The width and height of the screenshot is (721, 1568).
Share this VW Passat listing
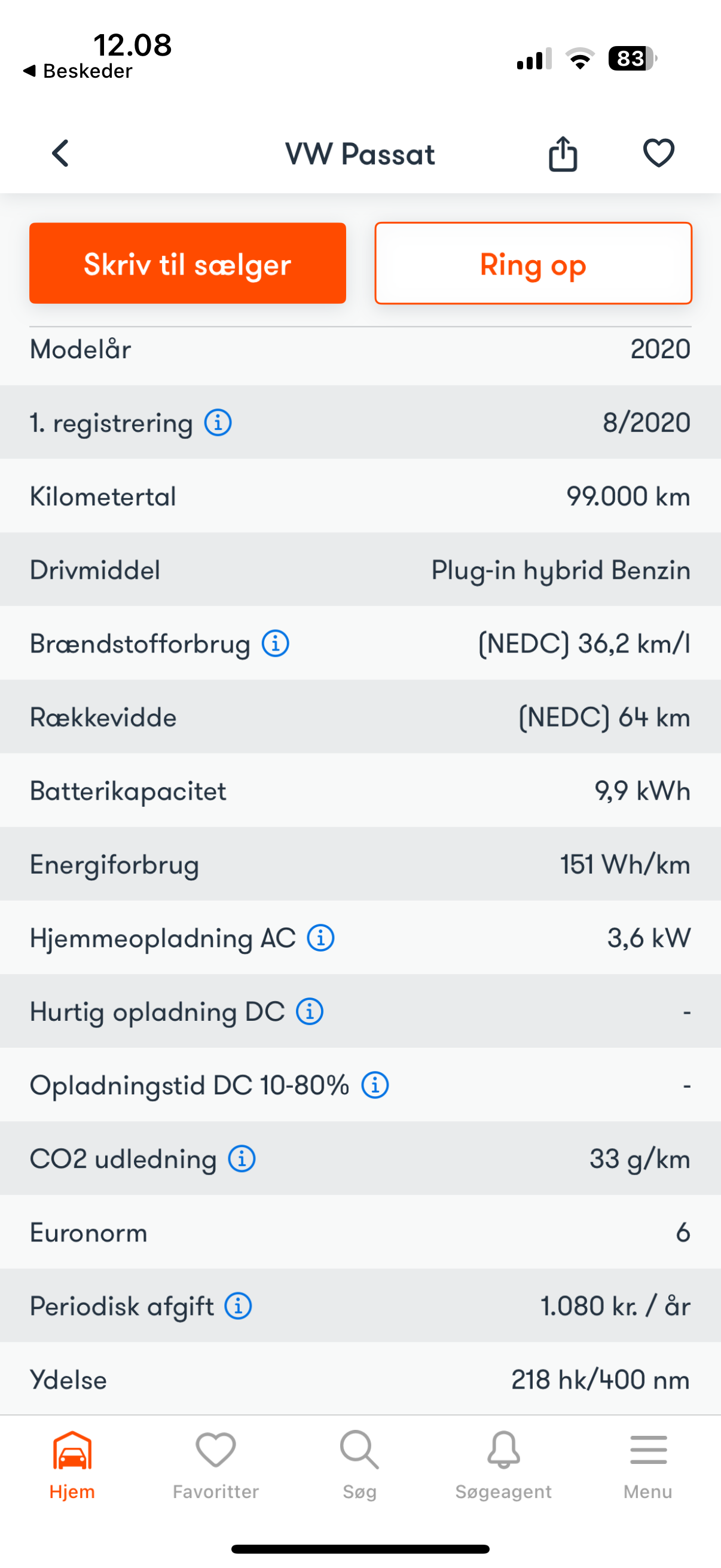pyautogui.click(x=563, y=153)
